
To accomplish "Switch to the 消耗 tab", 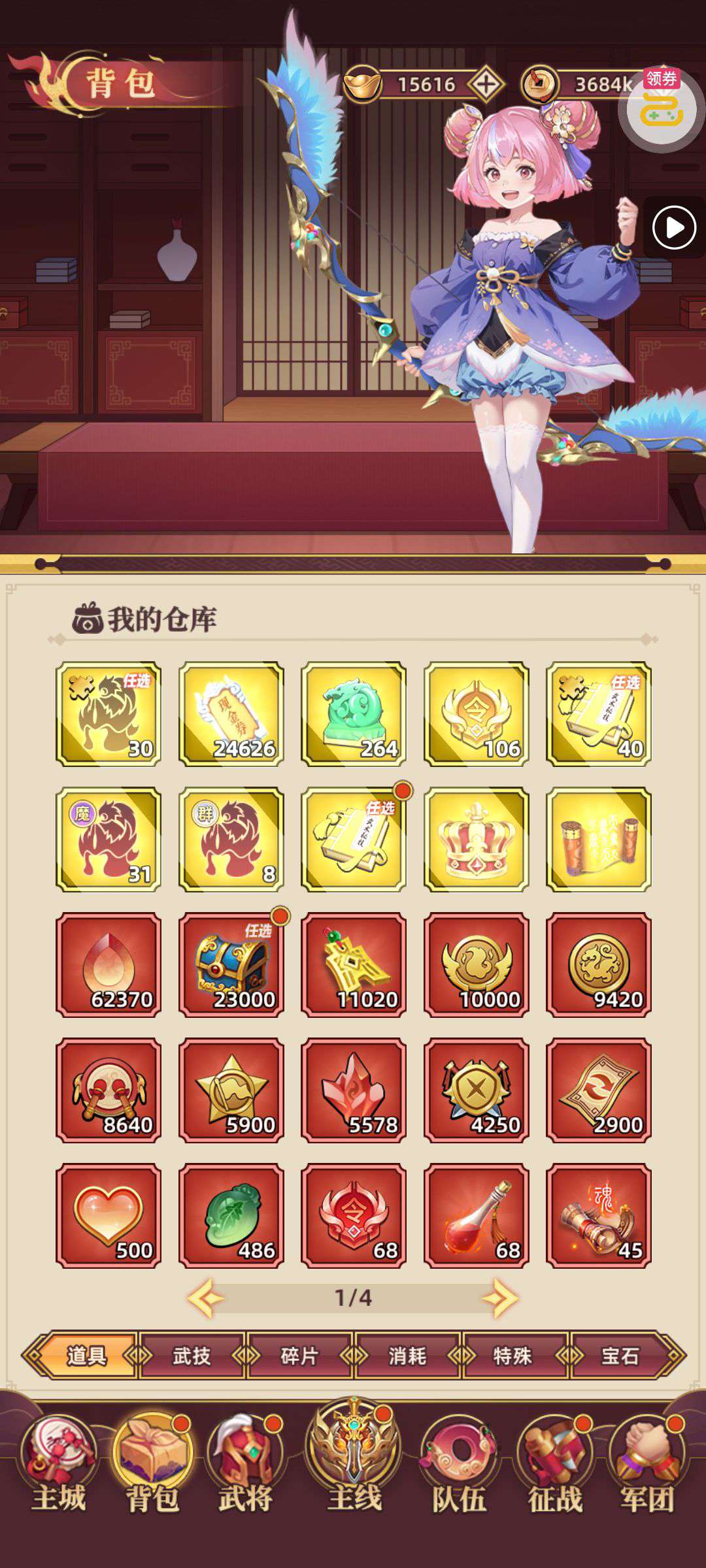I will (407, 1356).
